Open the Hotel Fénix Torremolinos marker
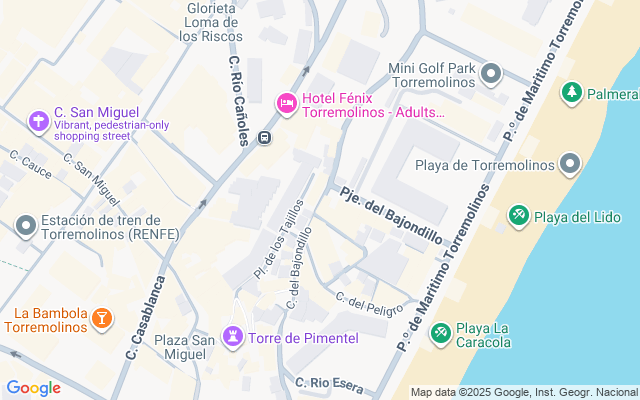The width and height of the screenshot is (640, 400). coord(286,103)
